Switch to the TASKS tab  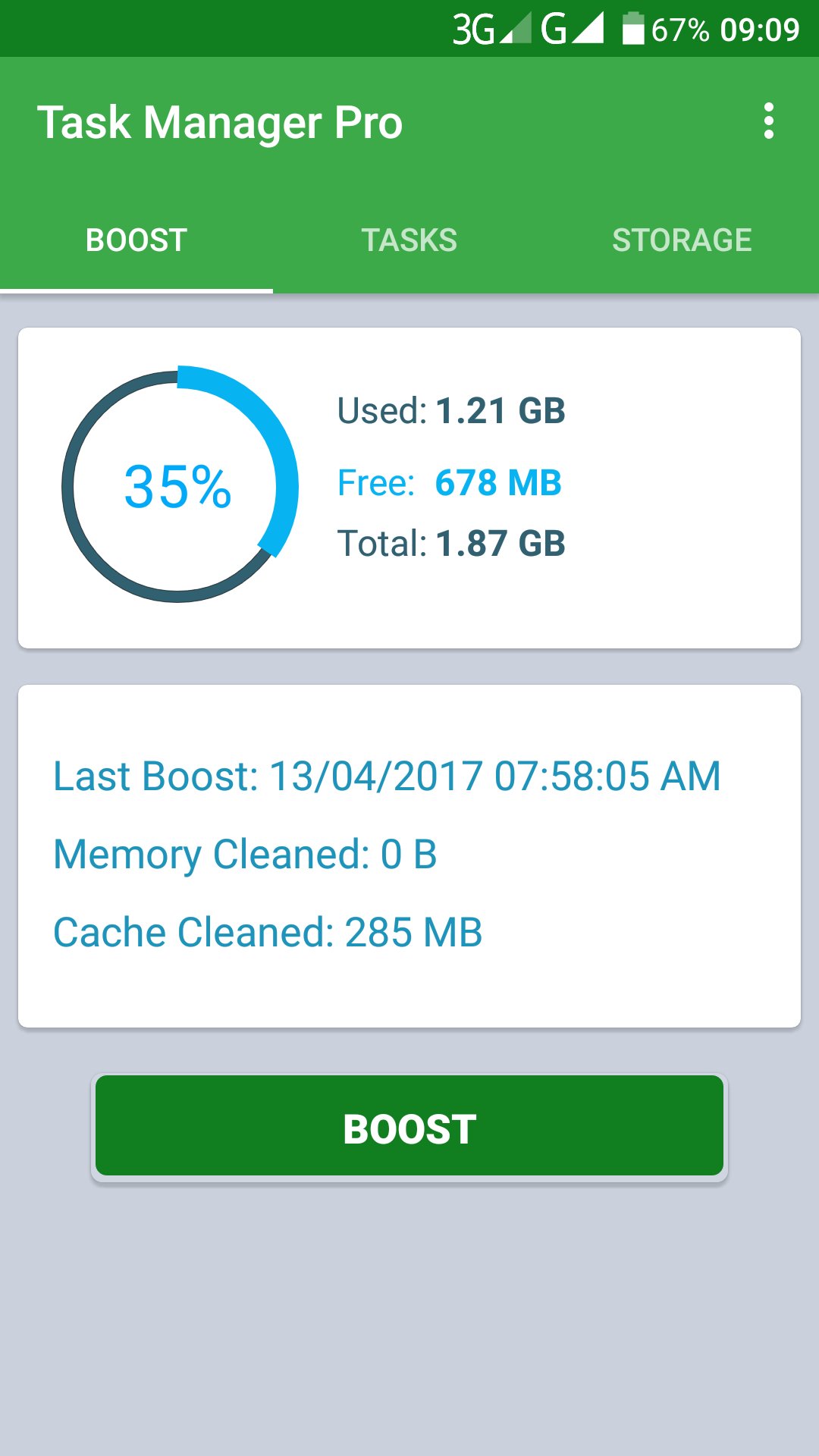point(409,239)
